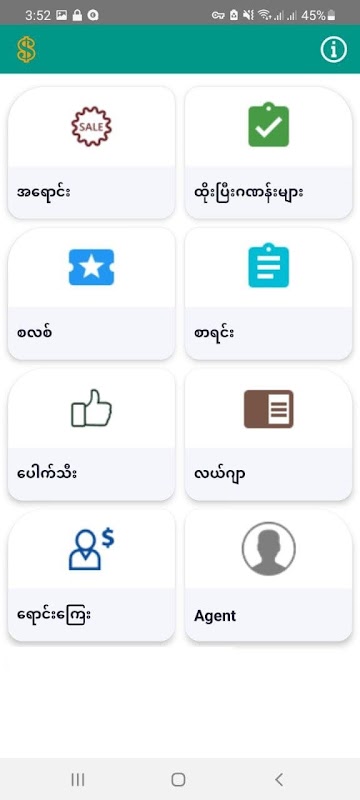Open the ထိုးပြီးဂဏန်းများ card with the green checkmark
This screenshot has height=800, width=360.
coord(268,153)
